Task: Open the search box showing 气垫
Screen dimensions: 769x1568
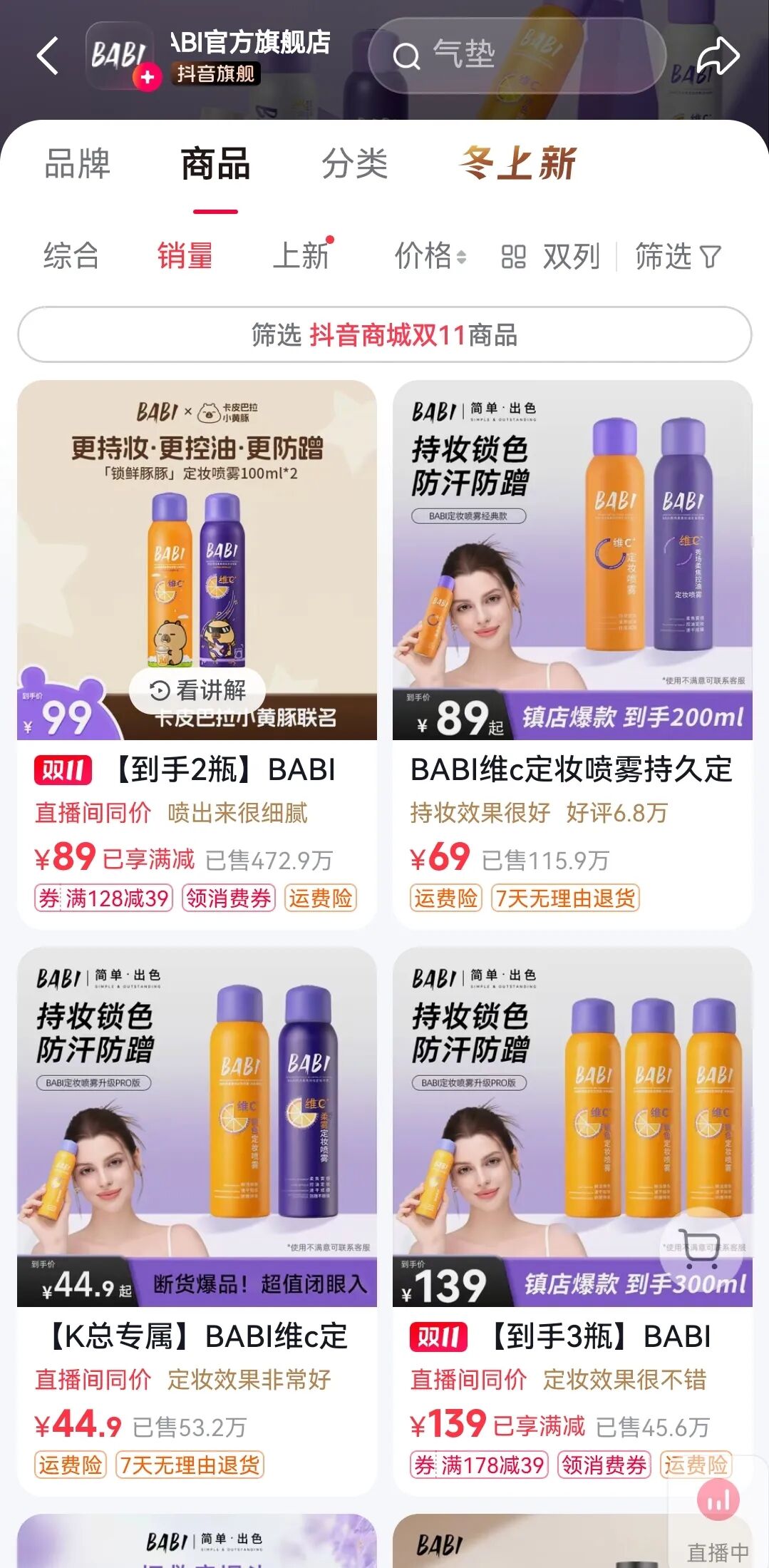Action: coord(517,56)
